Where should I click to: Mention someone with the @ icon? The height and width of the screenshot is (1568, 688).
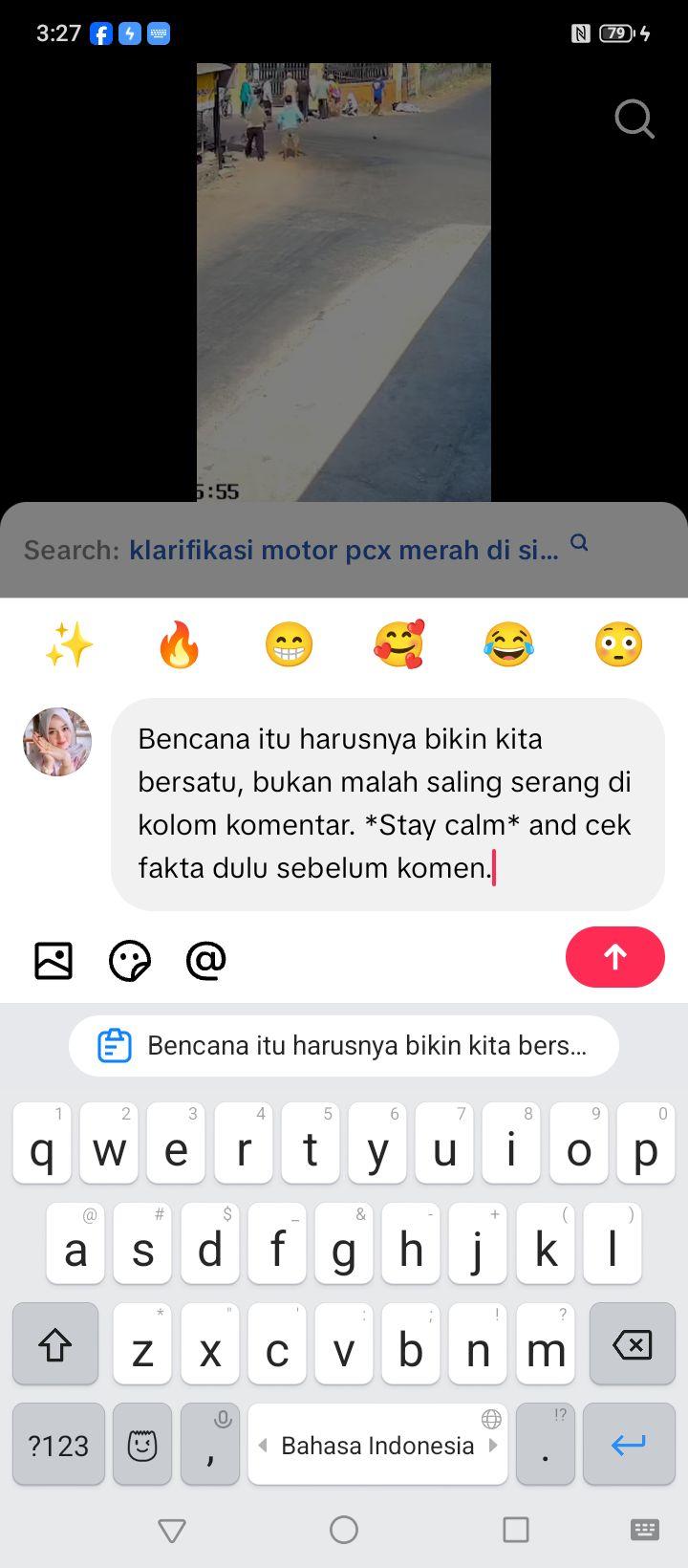click(x=206, y=960)
